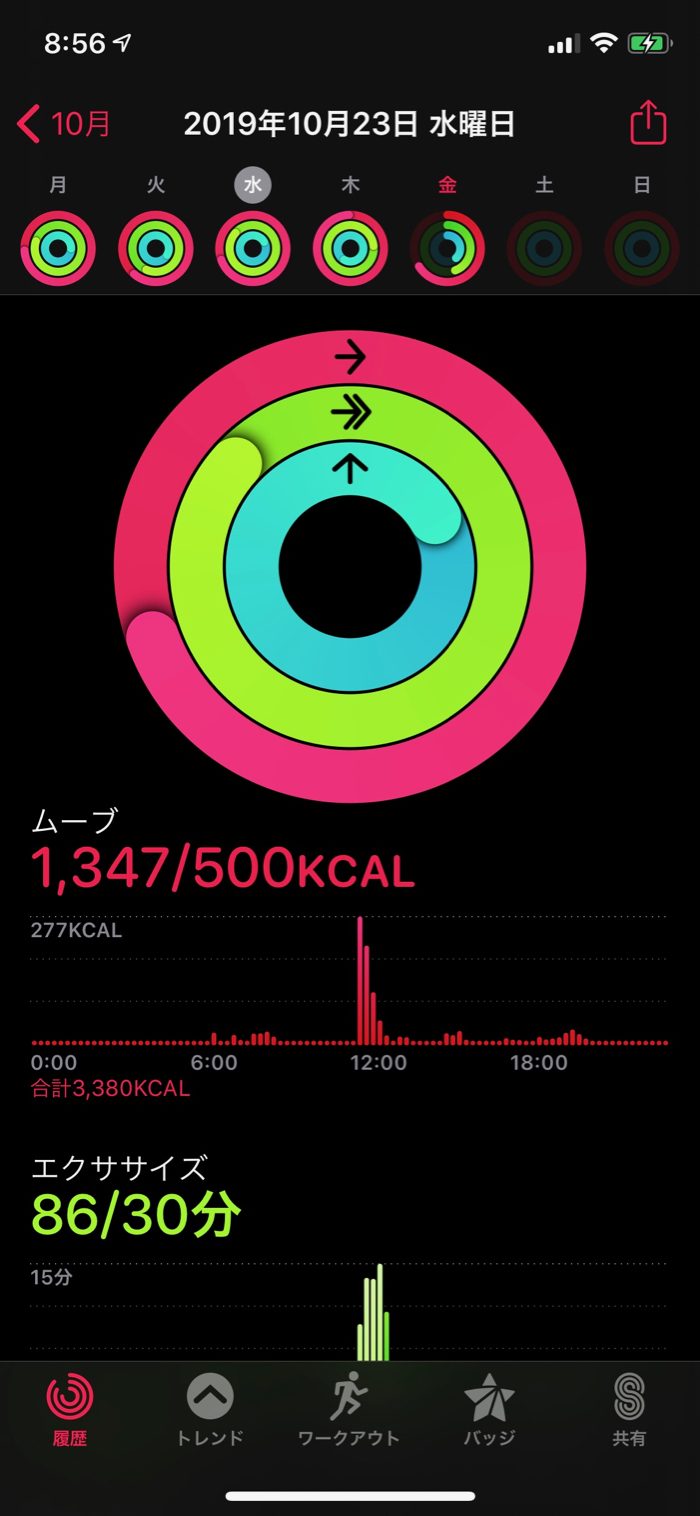Image resolution: width=700 pixels, height=1516 pixels.
Task: Select Sunday (日) activity rings
Action: 642,248
